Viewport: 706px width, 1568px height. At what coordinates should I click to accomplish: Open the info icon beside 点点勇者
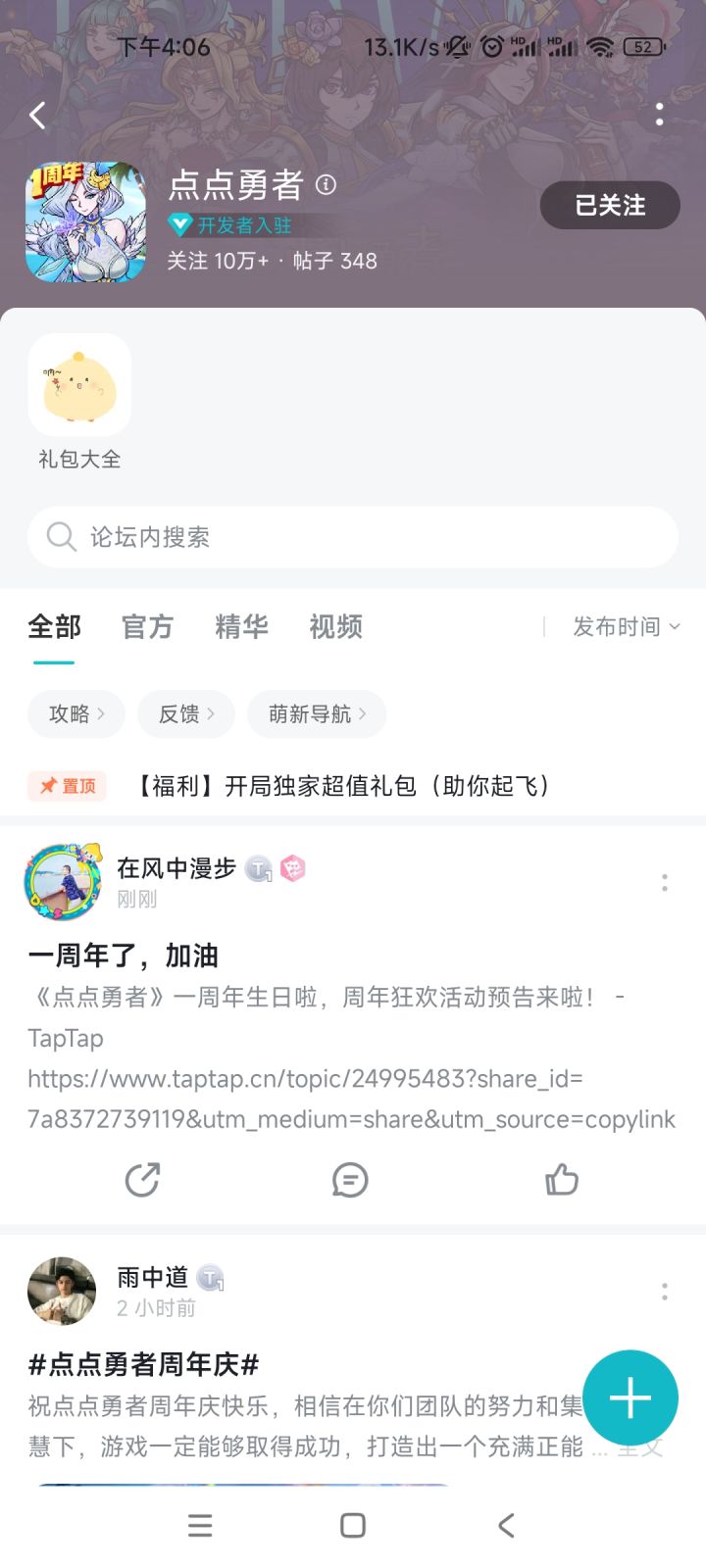point(327,184)
